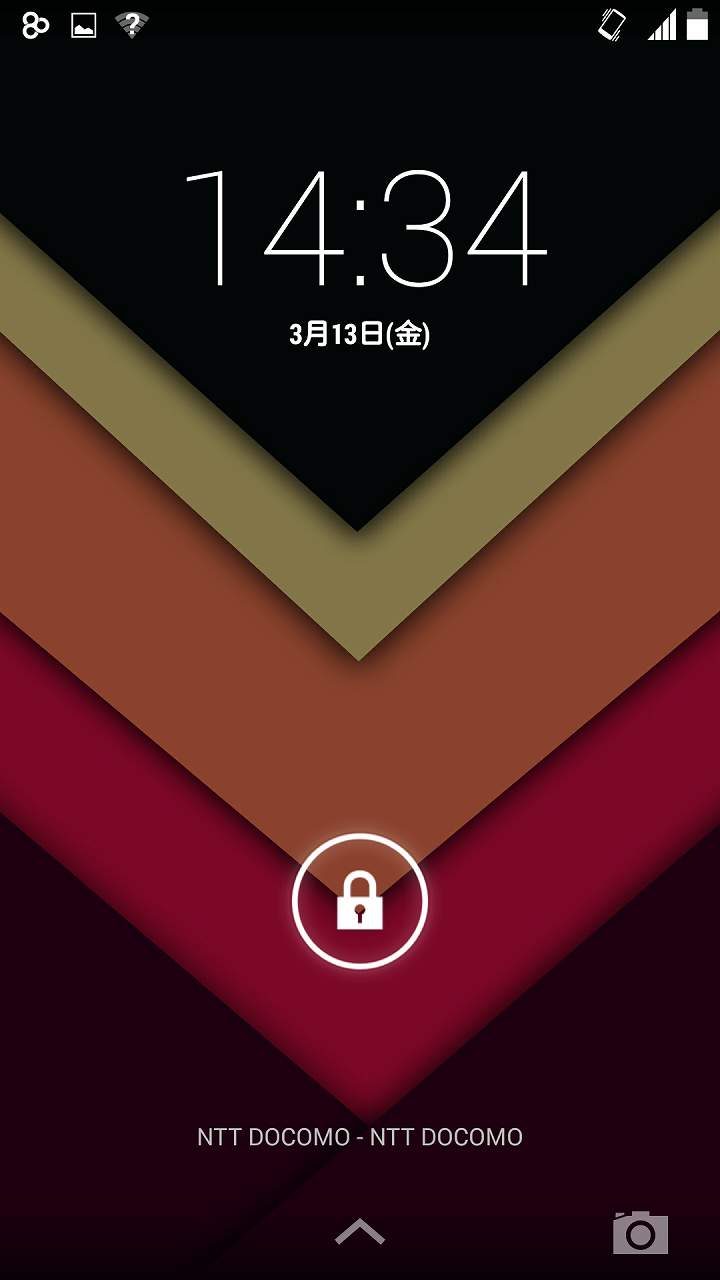Tap the upward chevron at the bottom
This screenshot has height=1280, width=720.
pos(360,1231)
